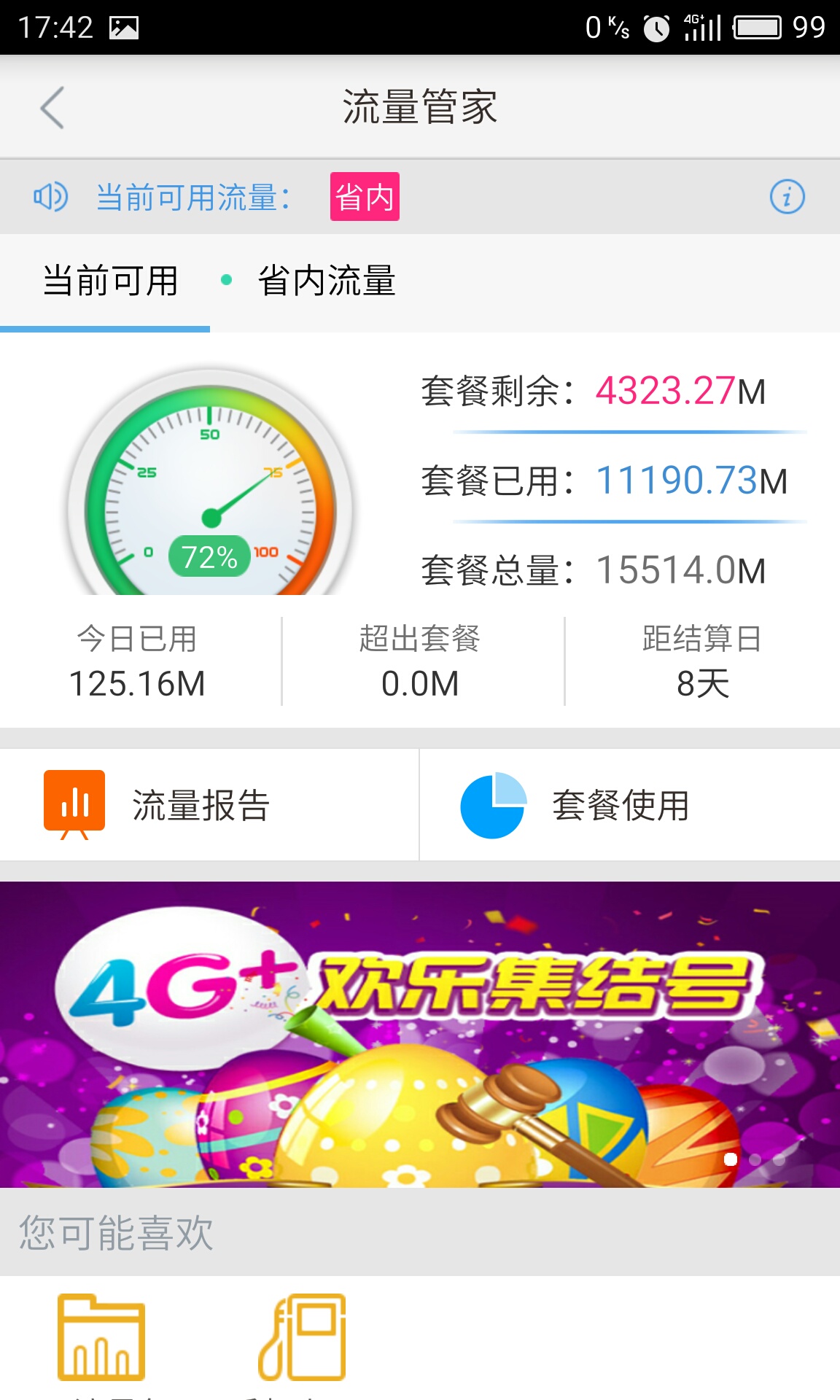Tap the speaker announcement icon

(x=48, y=195)
